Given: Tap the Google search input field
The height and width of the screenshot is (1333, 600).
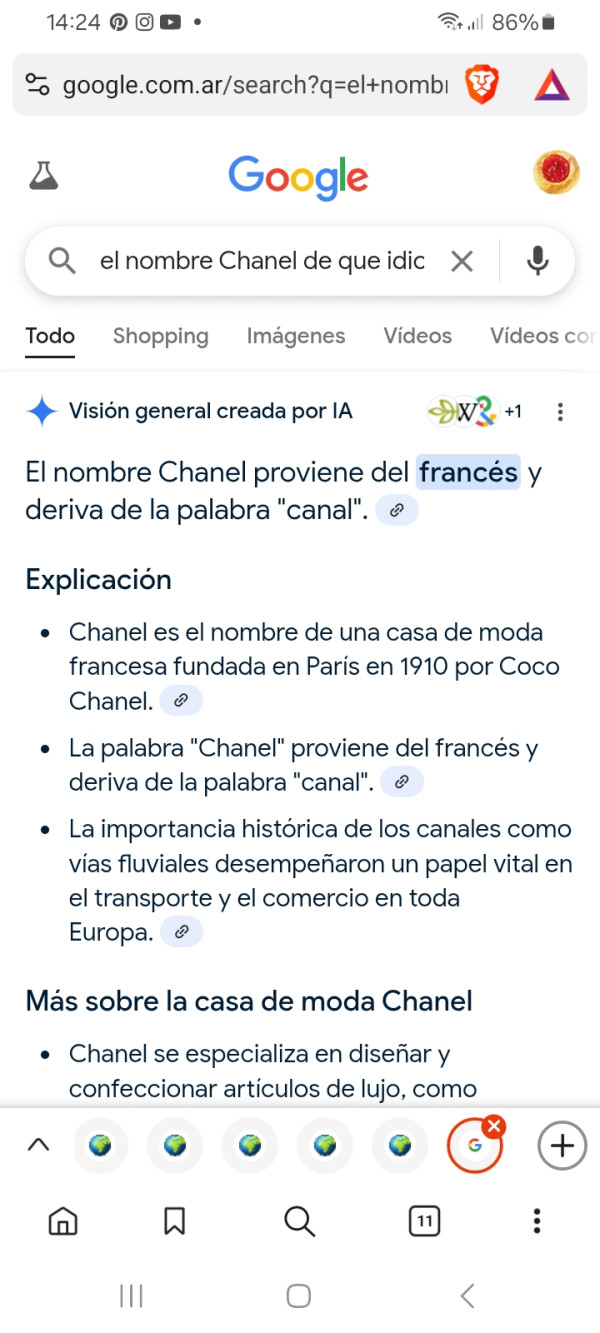Looking at the screenshot, I should point(260,262).
